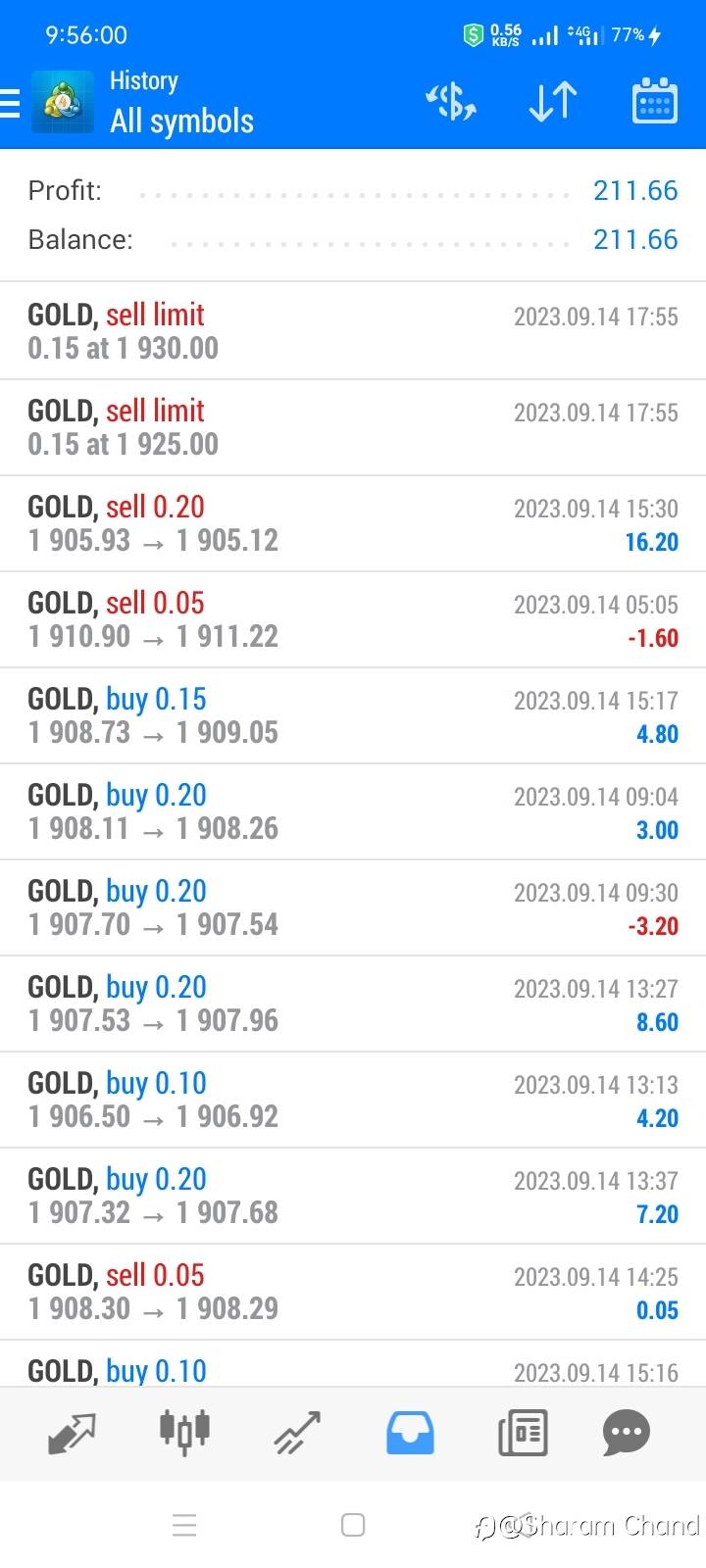Open the sell limit order at 1 930.00
The width and height of the screenshot is (706, 1568).
coord(353,331)
